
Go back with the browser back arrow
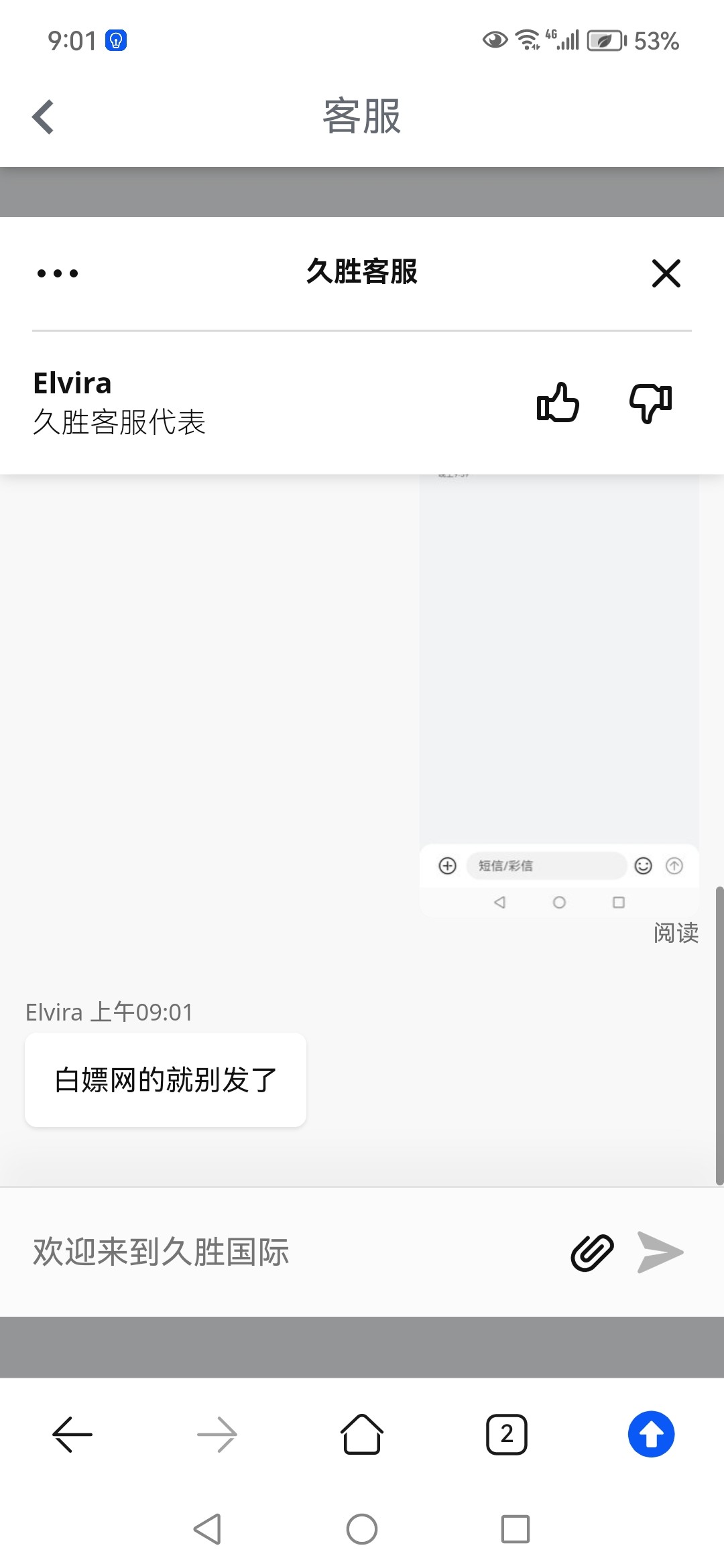tap(72, 1435)
